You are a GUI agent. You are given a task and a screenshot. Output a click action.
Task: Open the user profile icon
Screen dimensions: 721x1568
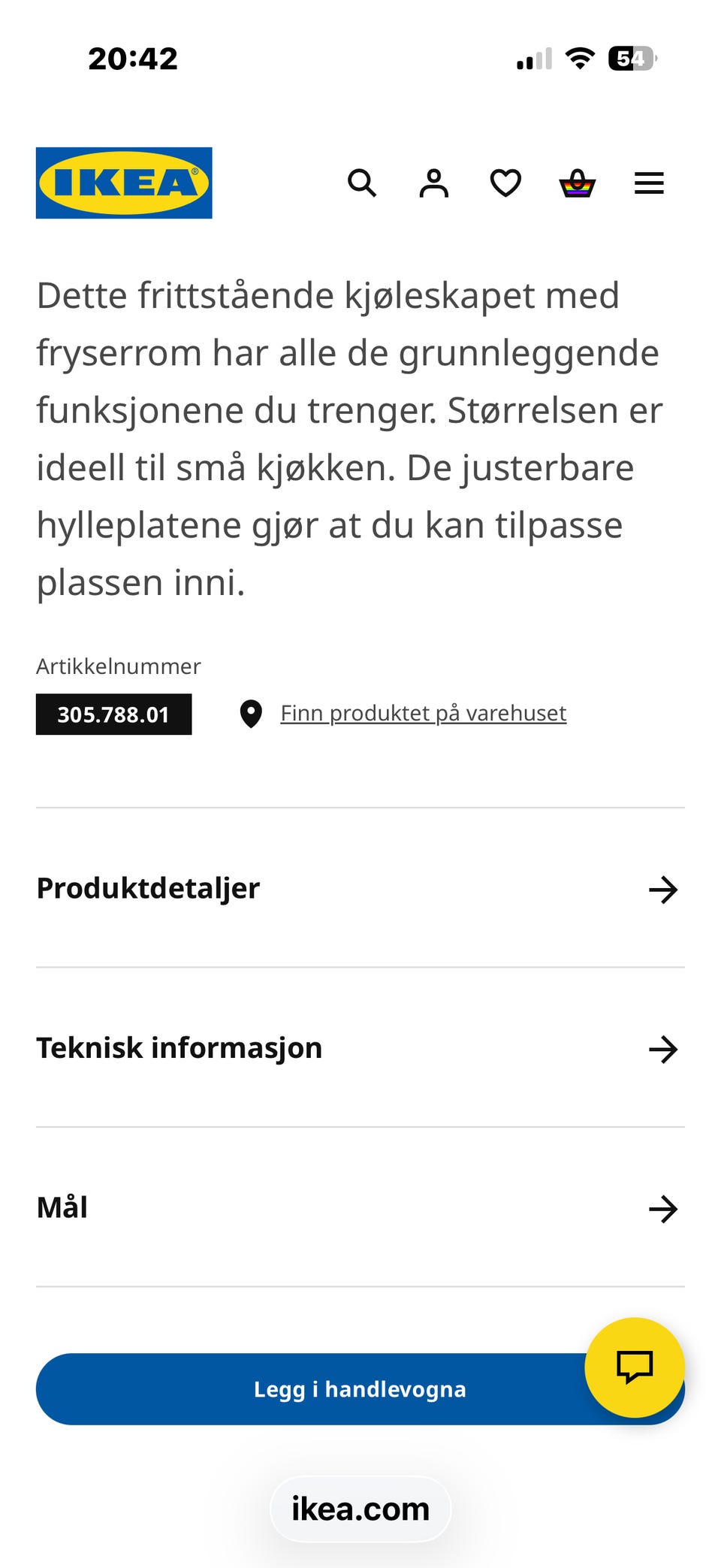tap(433, 183)
